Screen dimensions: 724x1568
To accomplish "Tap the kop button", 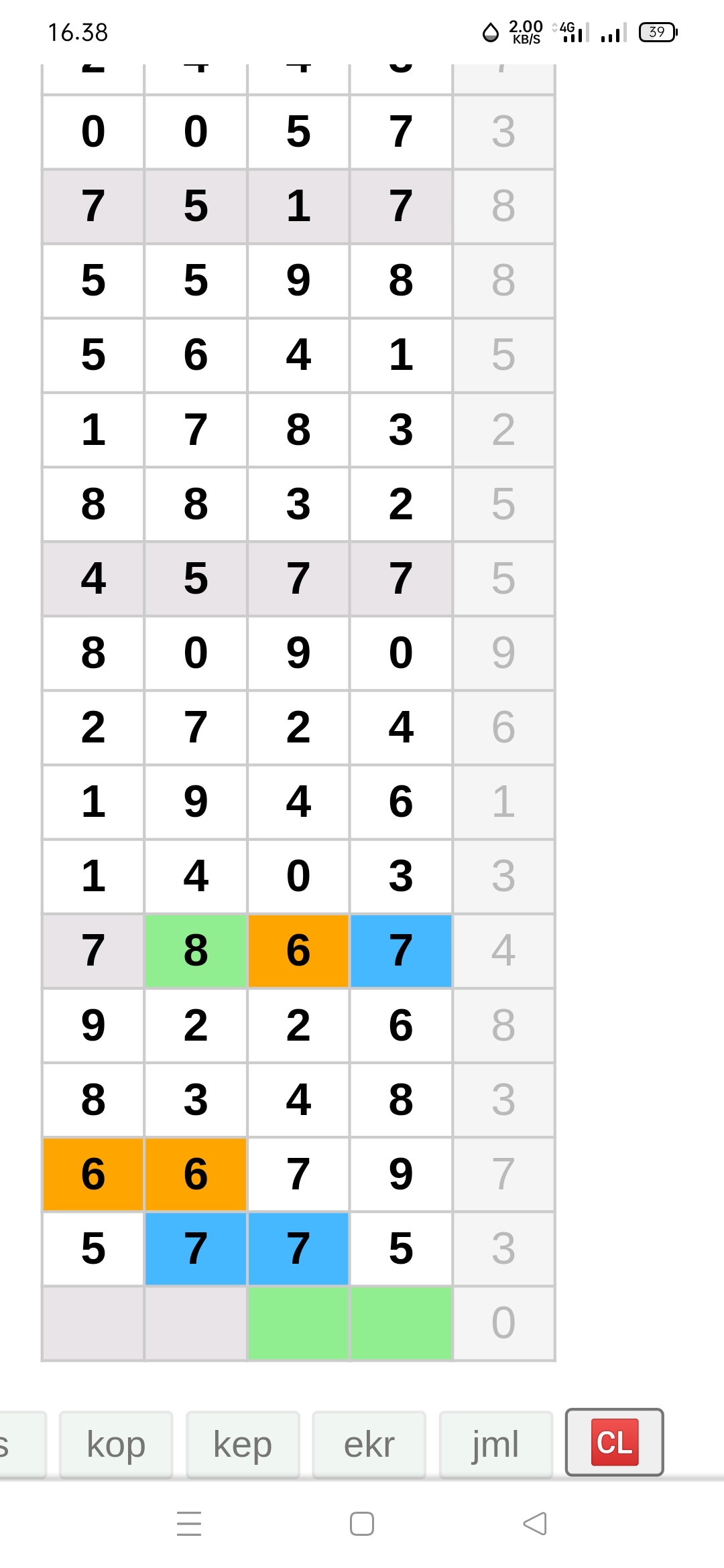I will point(116,1444).
